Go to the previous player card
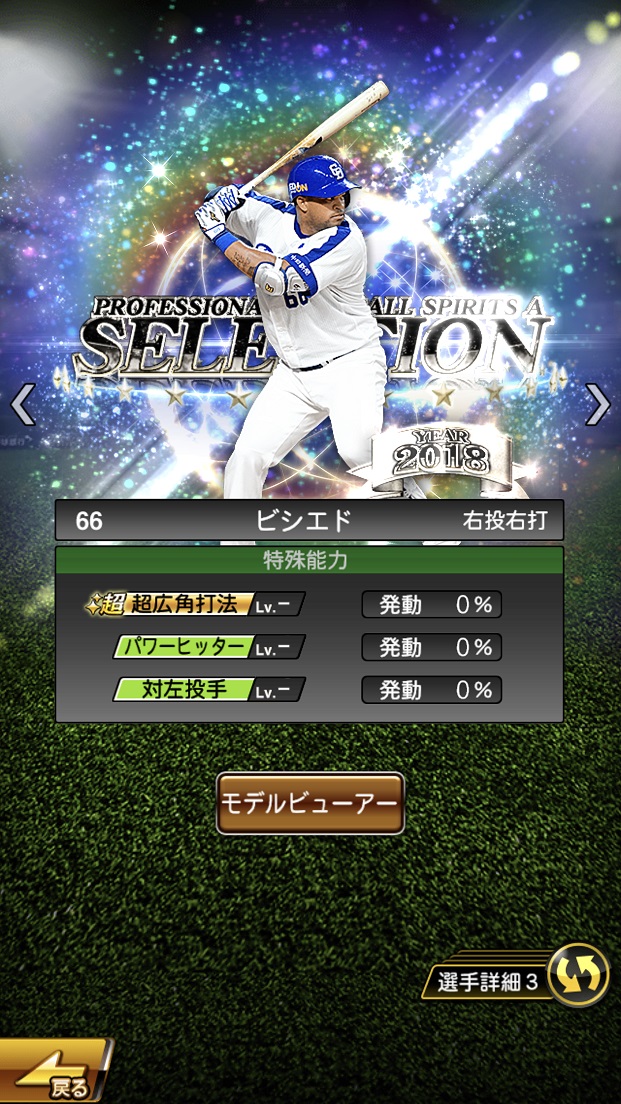Viewport: 621px width, 1104px height. (x=22, y=405)
